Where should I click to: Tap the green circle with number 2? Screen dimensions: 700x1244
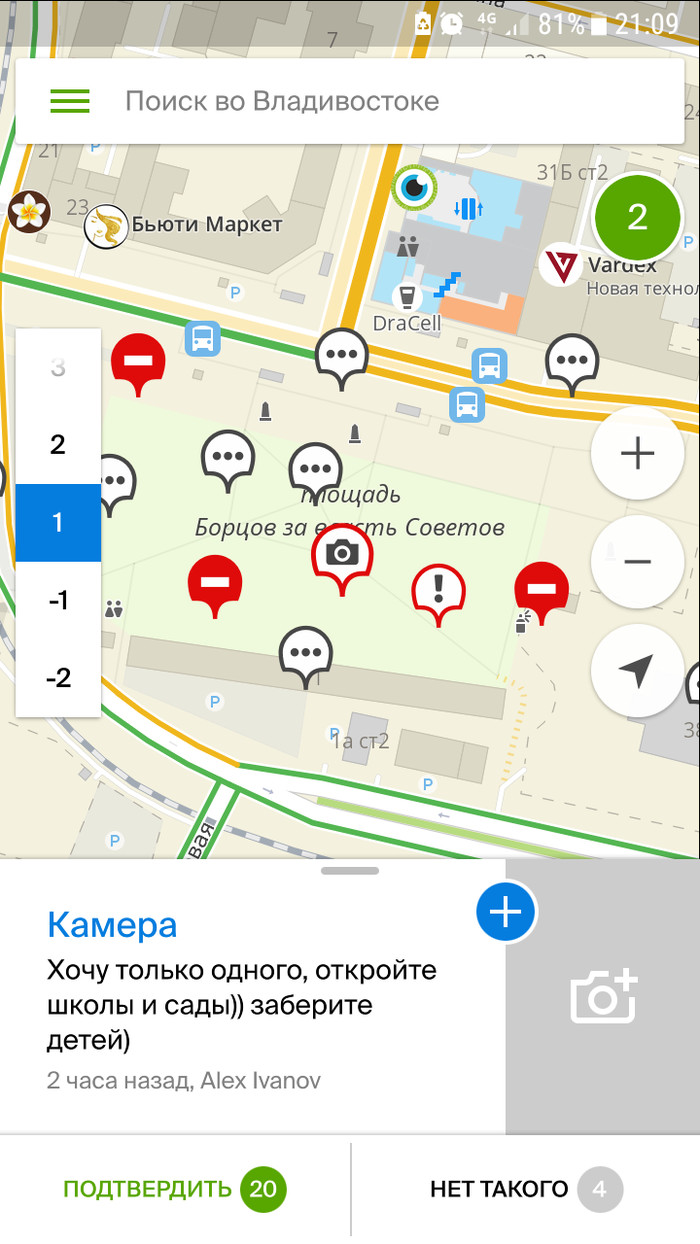click(637, 217)
